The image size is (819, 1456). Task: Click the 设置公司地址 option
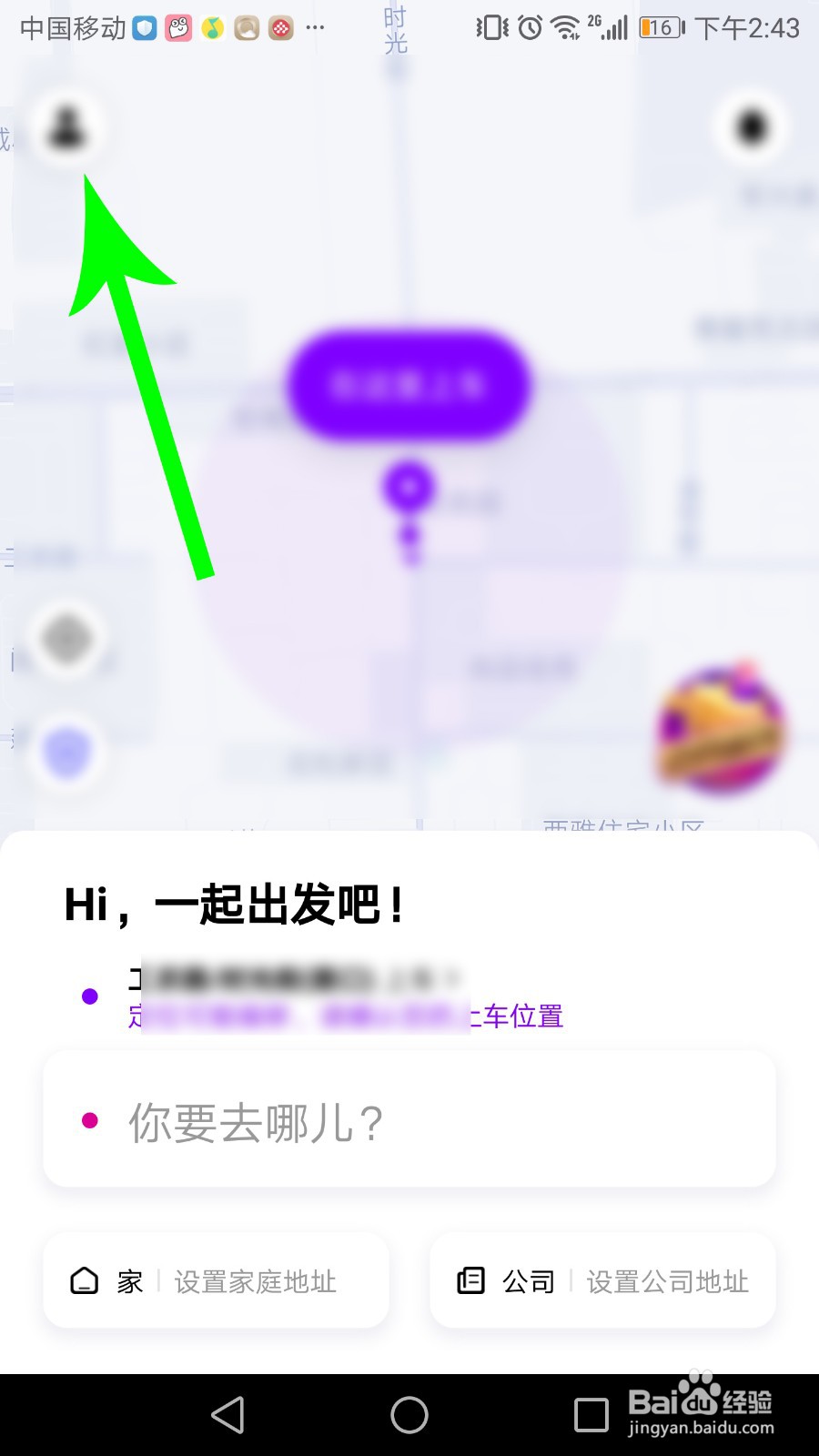click(667, 1281)
